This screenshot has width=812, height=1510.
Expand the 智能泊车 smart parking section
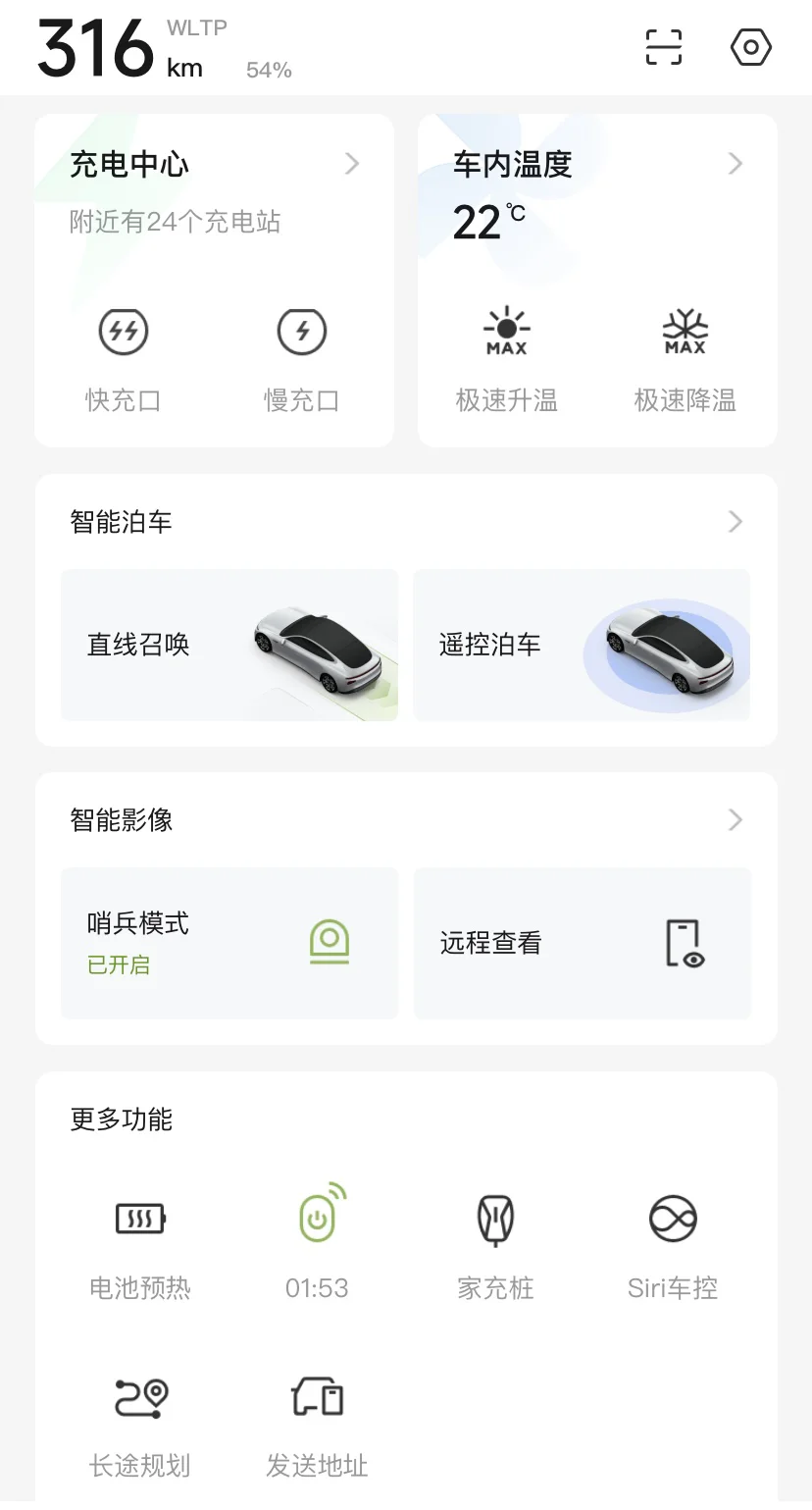tap(735, 522)
